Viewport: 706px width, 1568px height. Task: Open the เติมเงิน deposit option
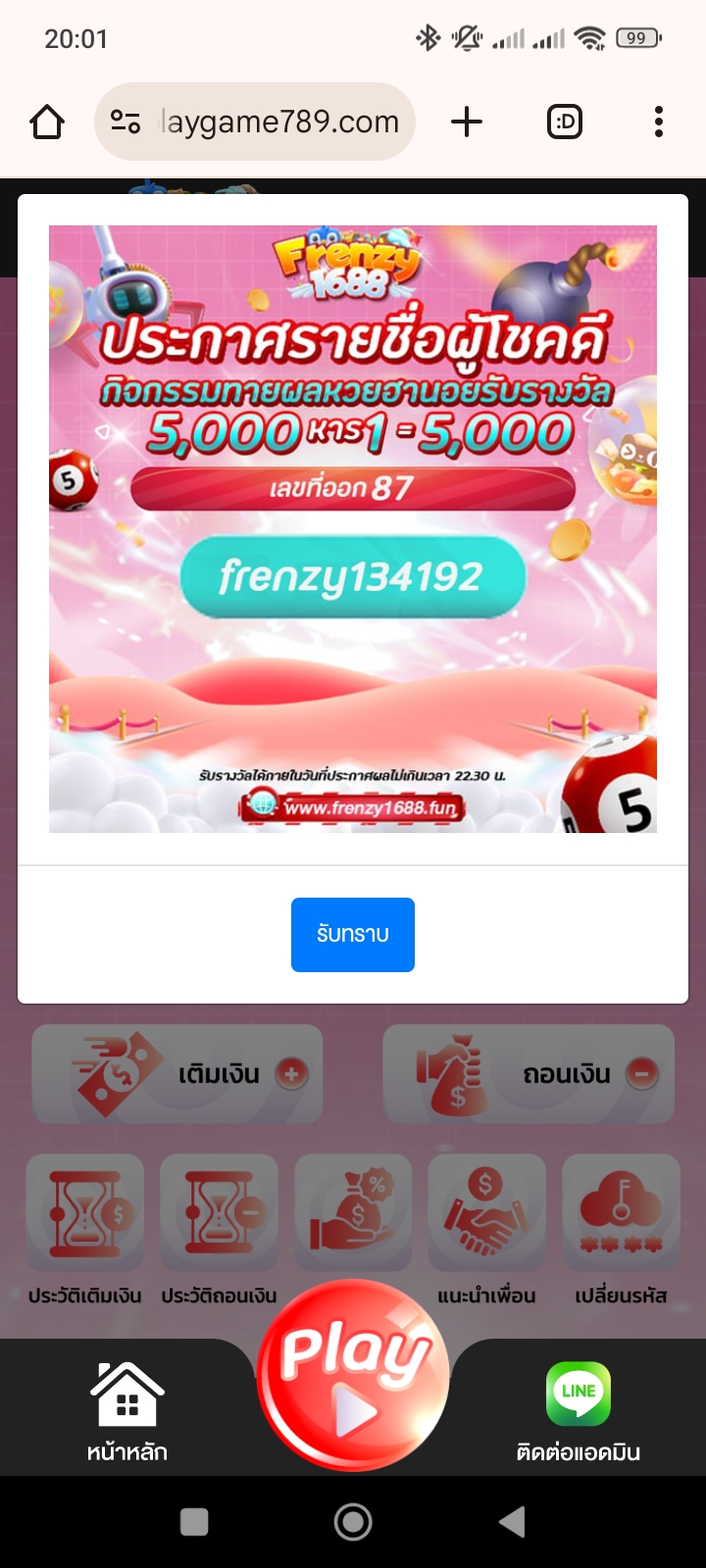(x=177, y=1074)
